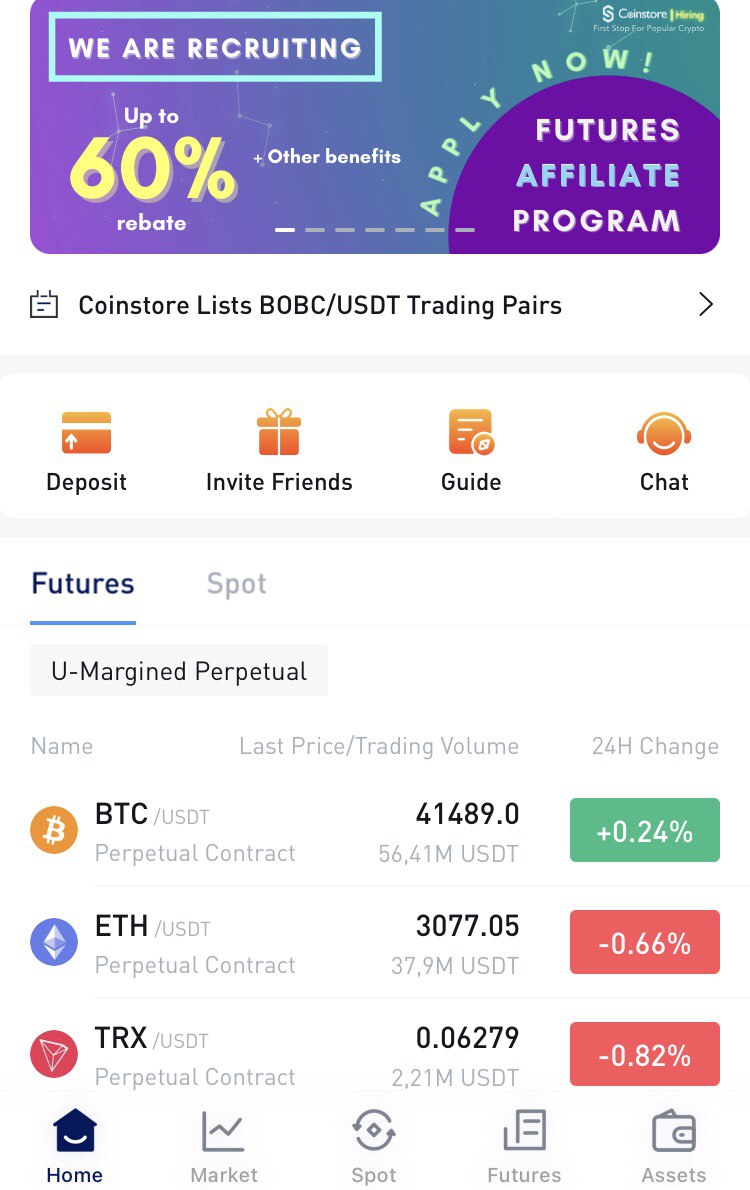This screenshot has height=1190, width=750.
Task: Open the BTC/USDT perpetual contract row
Action: point(375,831)
